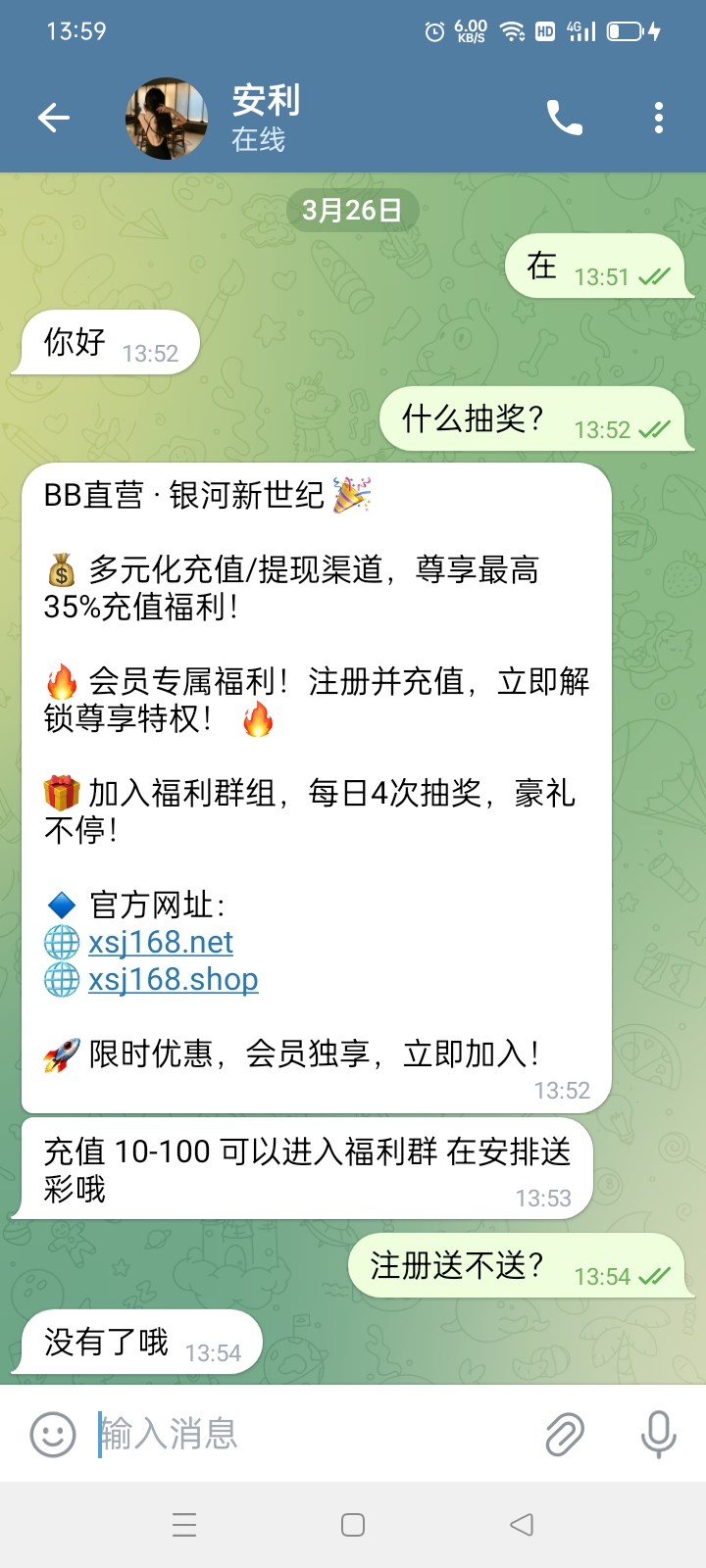Viewport: 706px width, 1568px height.
Task: Open 安利's profile from the avatar
Action: 167,119
